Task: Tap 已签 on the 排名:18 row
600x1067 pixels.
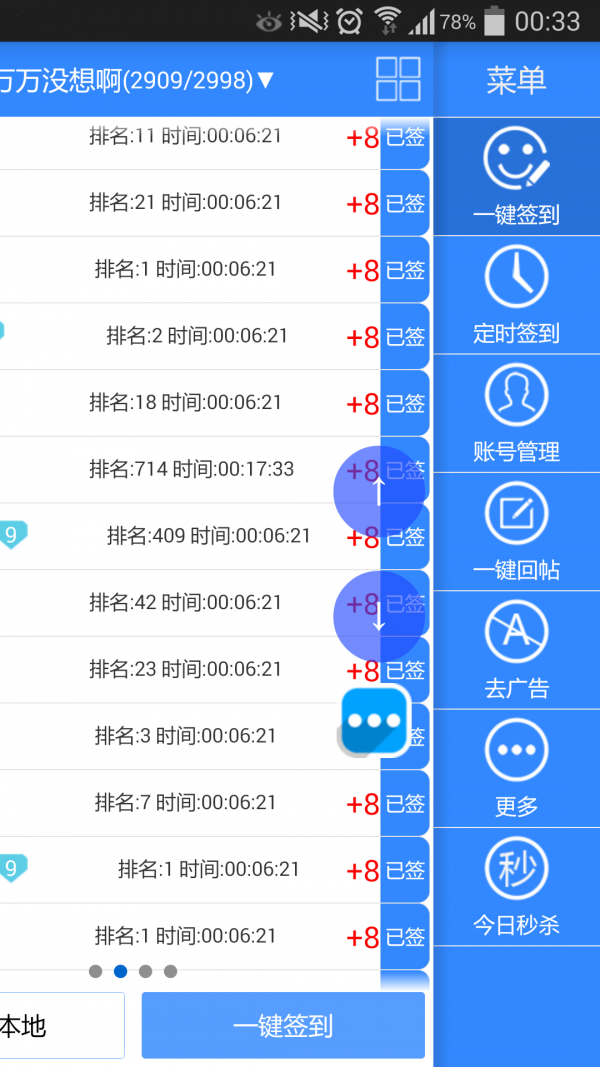Action: coord(405,404)
